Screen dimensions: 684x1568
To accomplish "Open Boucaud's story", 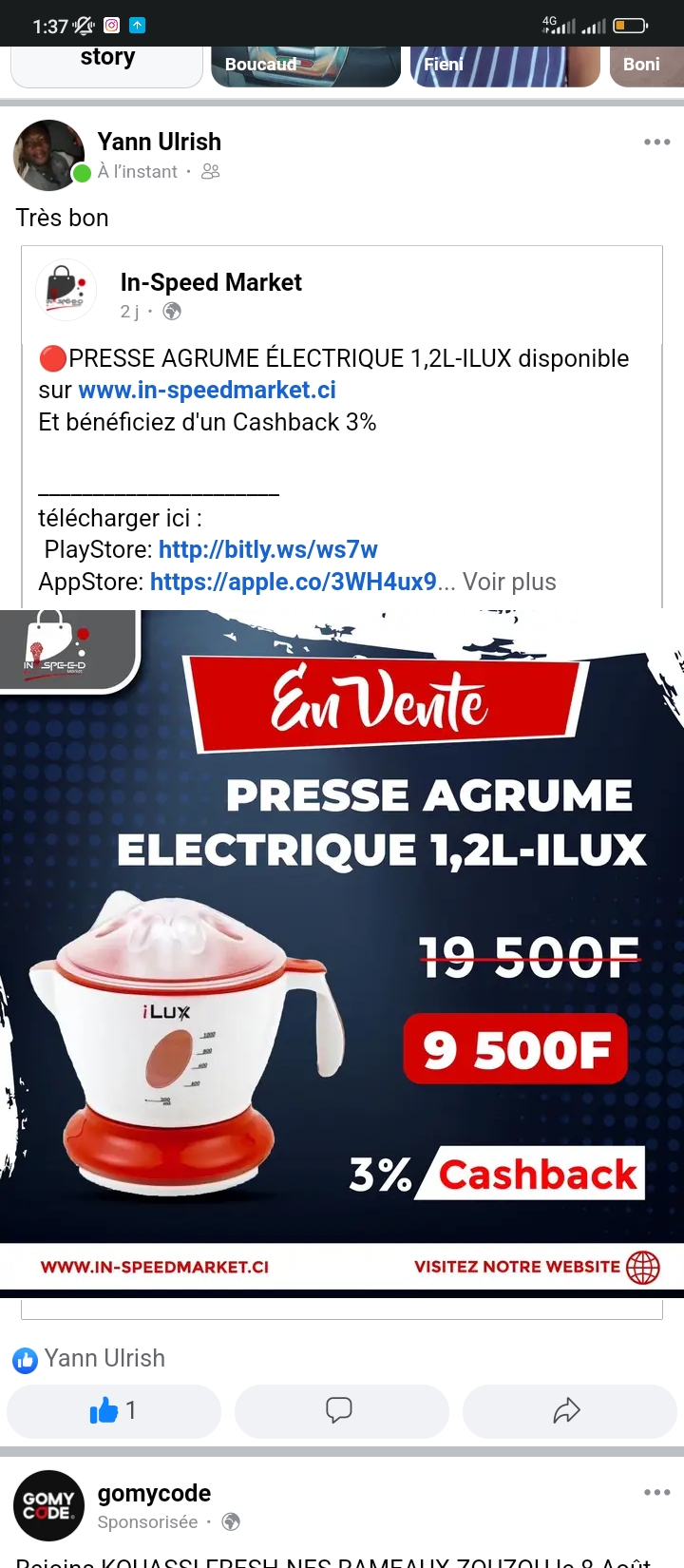I will point(305,65).
